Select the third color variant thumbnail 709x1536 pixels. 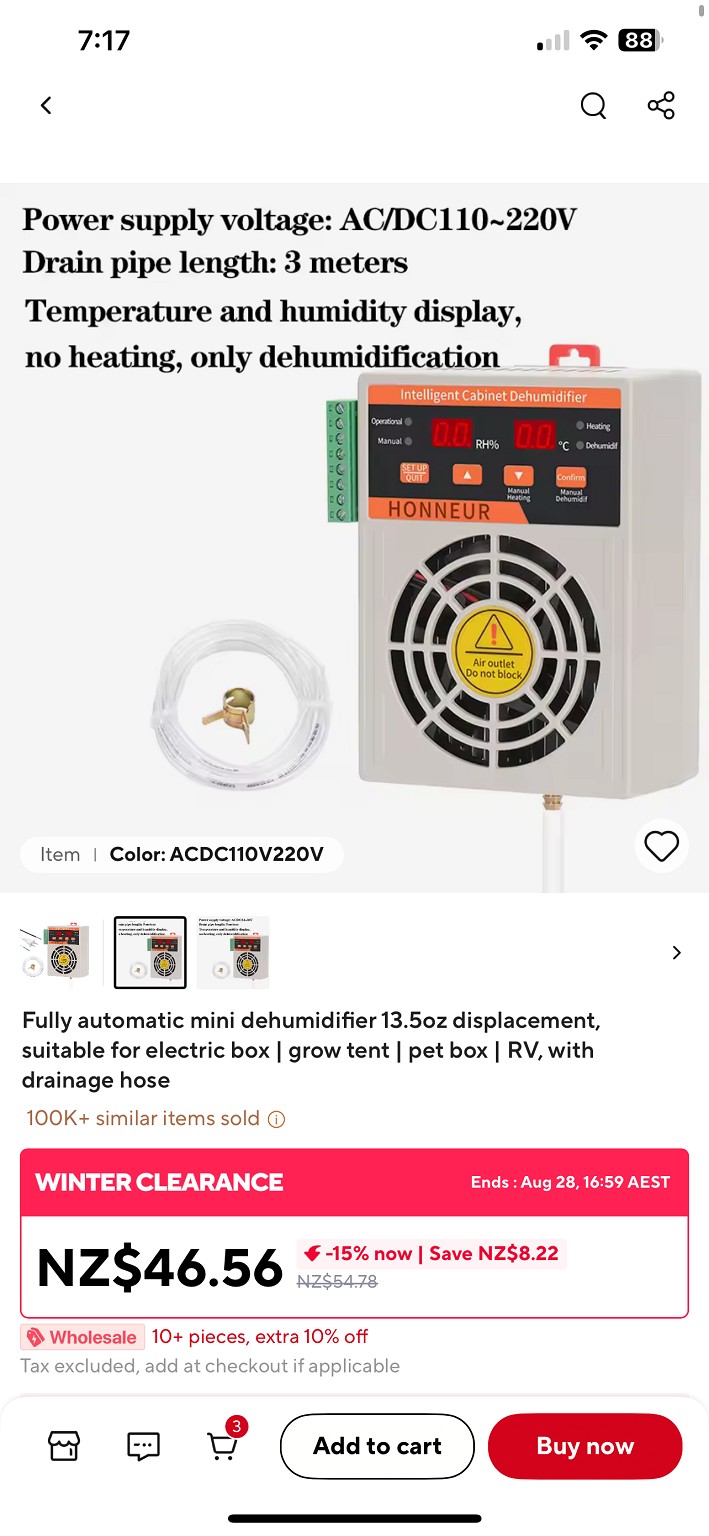(x=234, y=952)
